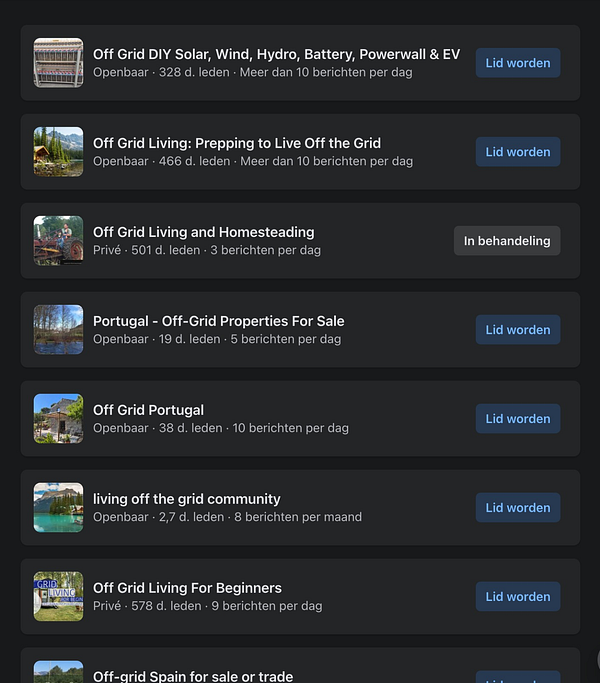Open the Off-grid Spain for sale or trade group

(x=192, y=676)
